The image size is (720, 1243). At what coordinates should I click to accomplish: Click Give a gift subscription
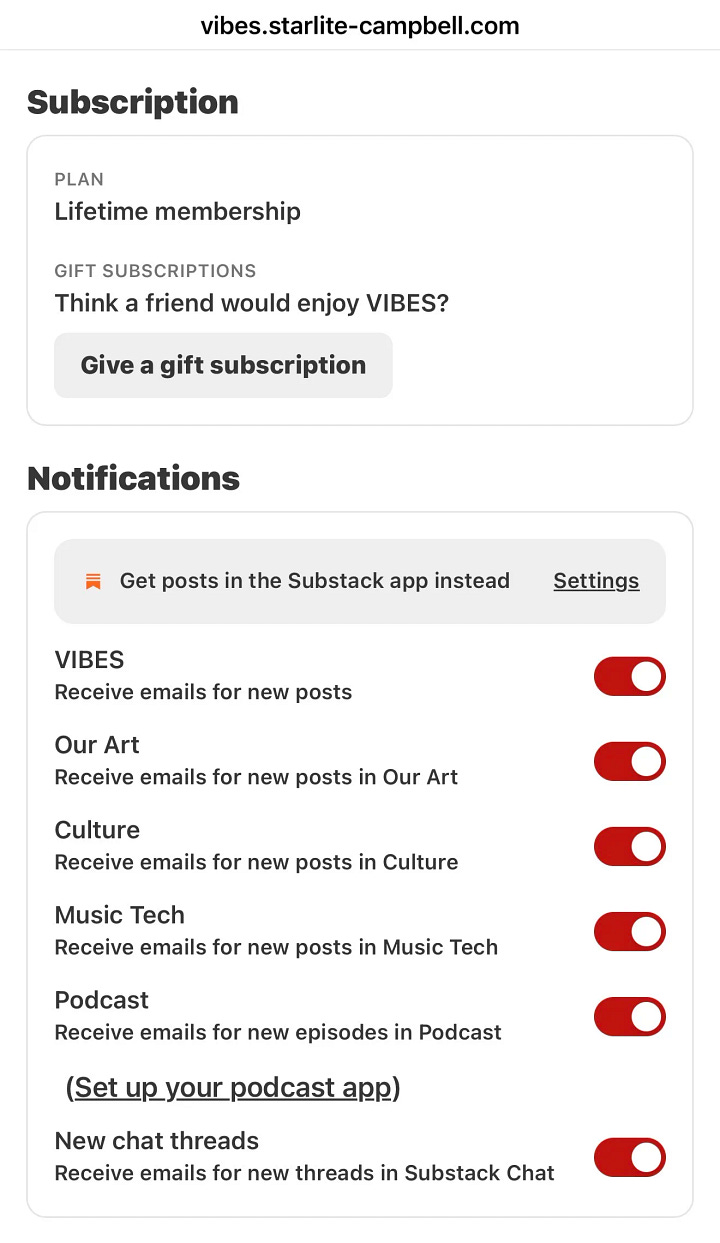[x=223, y=365]
